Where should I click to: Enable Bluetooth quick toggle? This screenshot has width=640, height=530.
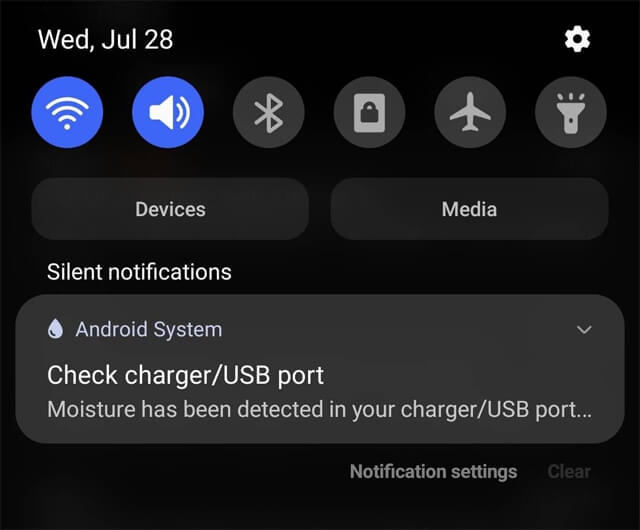click(269, 112)
